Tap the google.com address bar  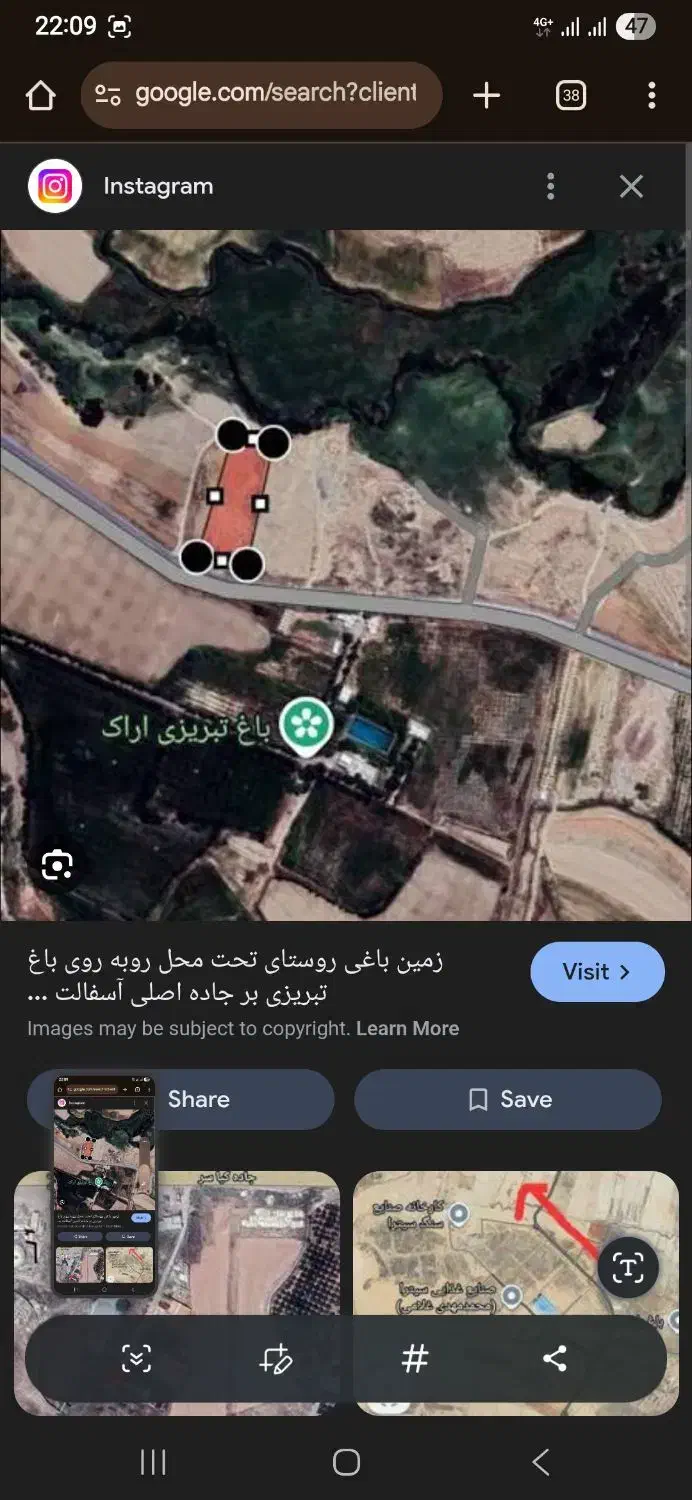[261, 95]
